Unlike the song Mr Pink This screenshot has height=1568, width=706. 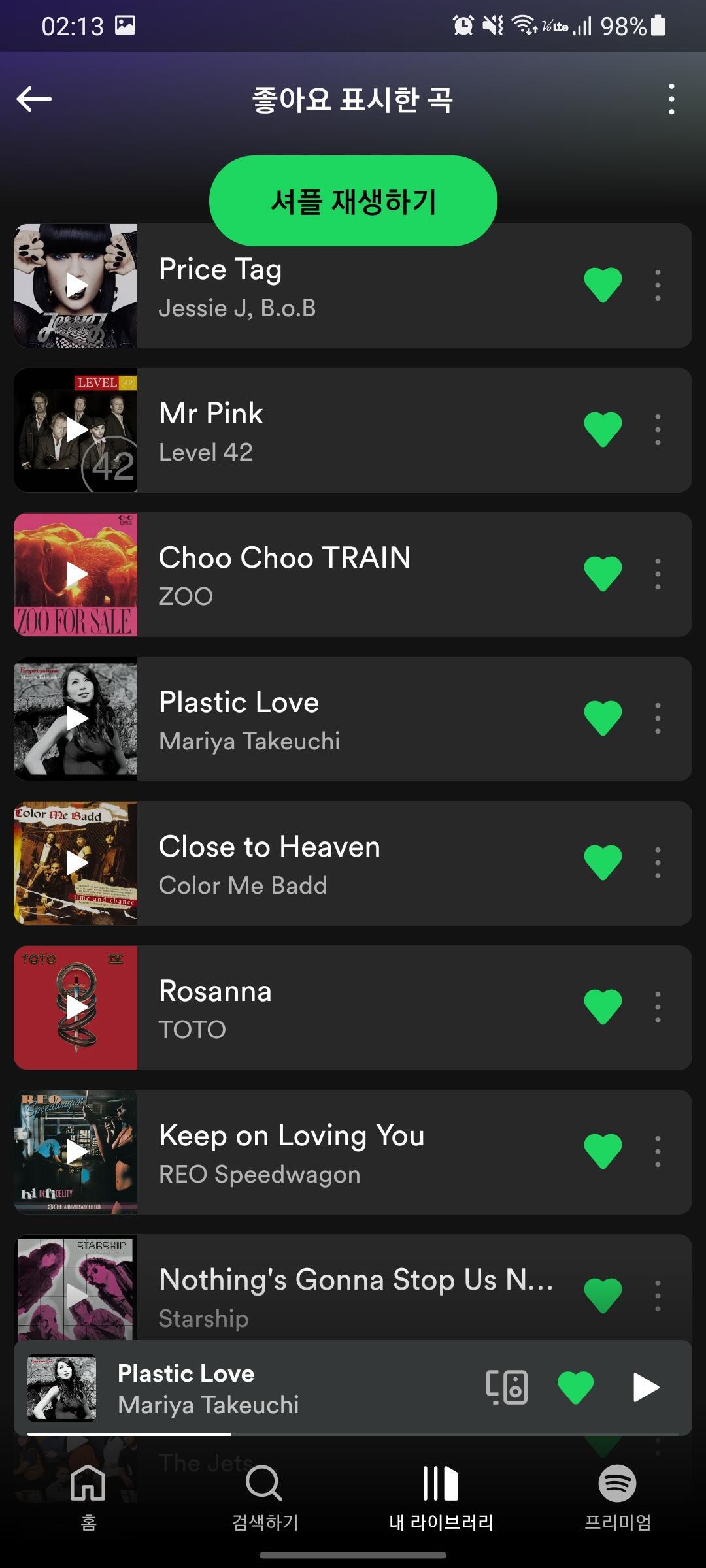[602, 429]
